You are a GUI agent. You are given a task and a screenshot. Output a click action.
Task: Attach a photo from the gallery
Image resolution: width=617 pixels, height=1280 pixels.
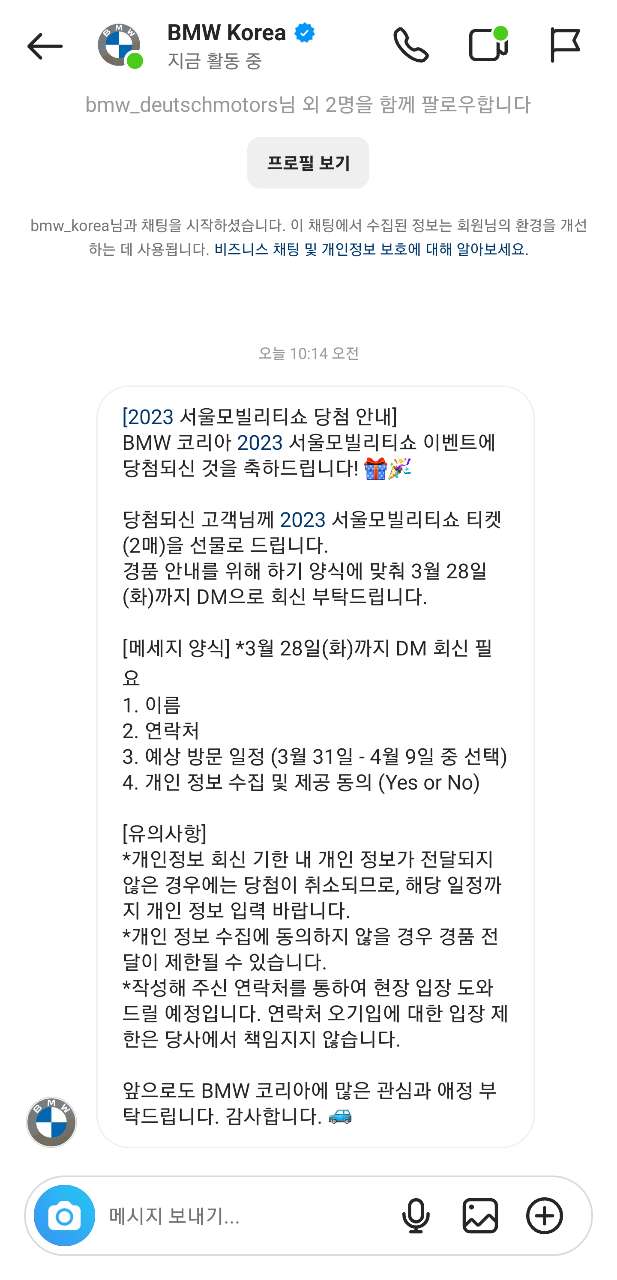pyautogui.click(x=480, y=1216)
